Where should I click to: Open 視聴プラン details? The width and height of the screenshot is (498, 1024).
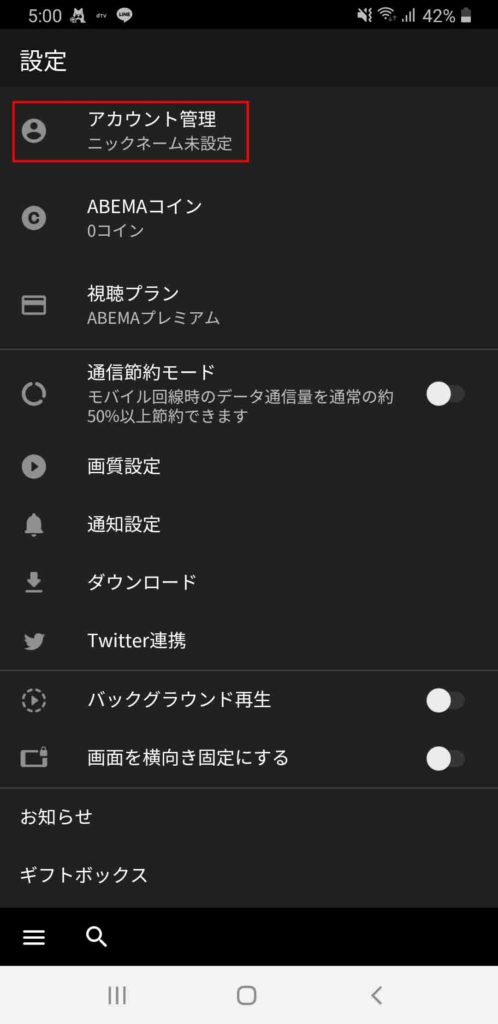click(x=249, y=305)
